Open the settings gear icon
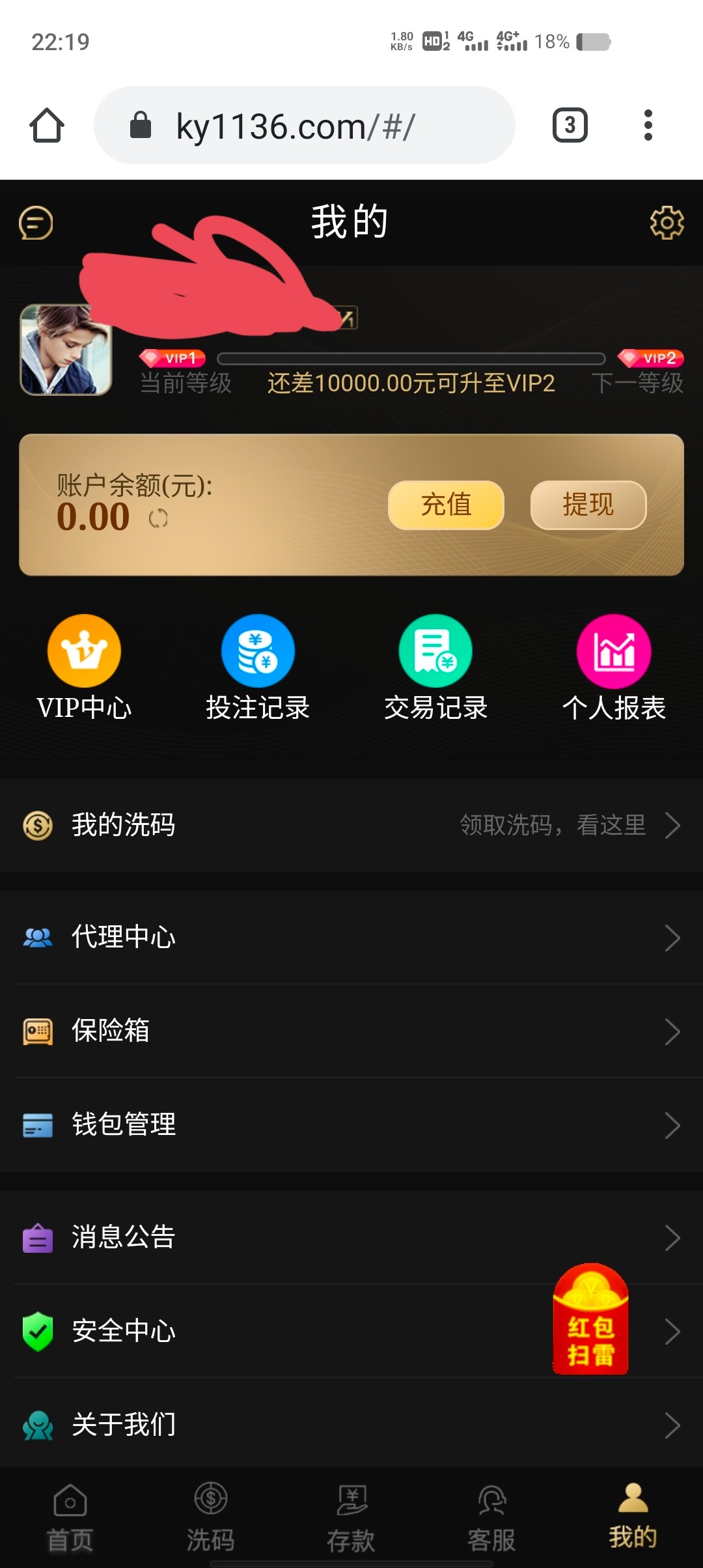This screenshot has width=703, height=1568. click(x=667, y=223)
